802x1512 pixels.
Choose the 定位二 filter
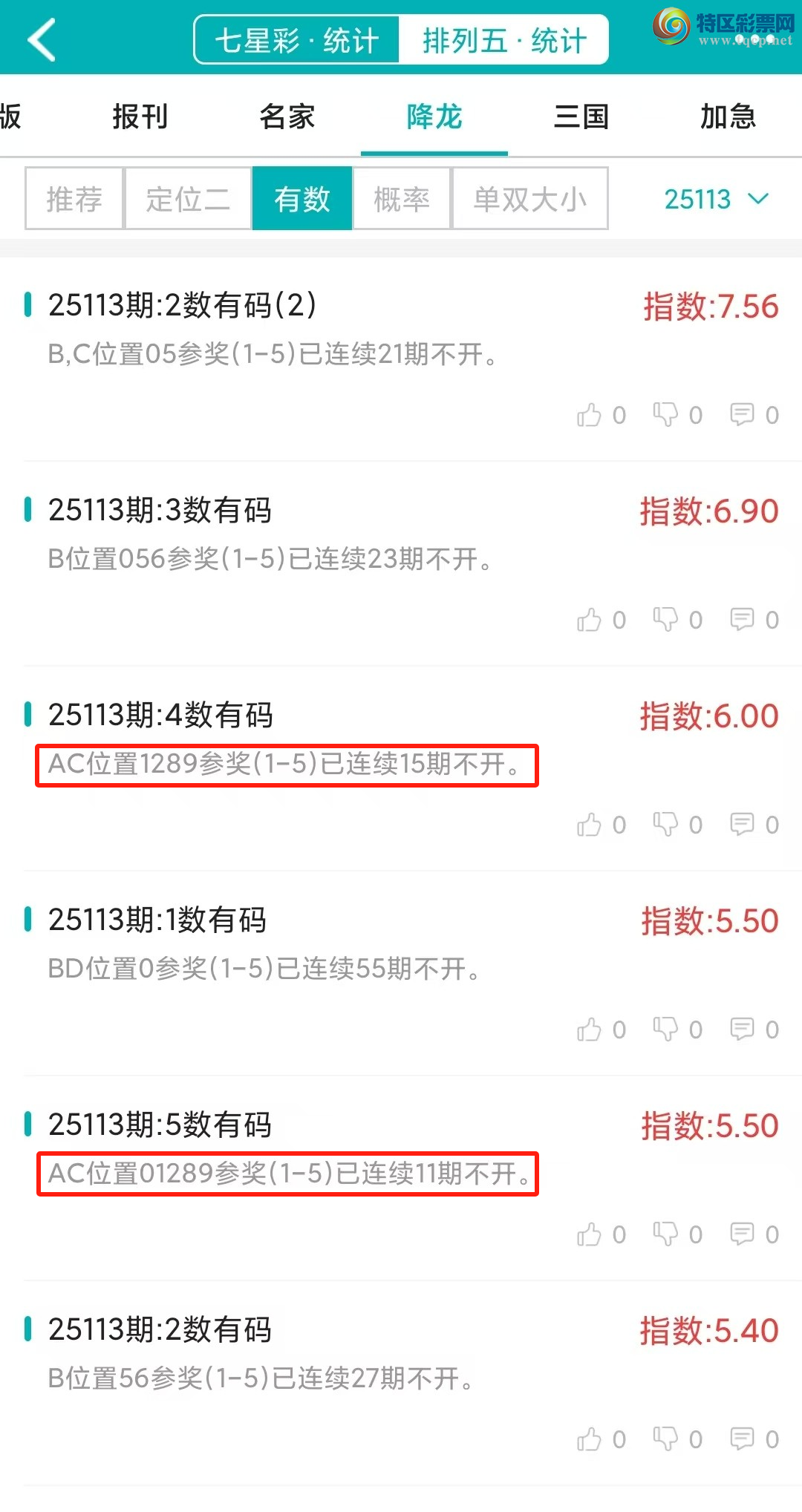point(188,199)
